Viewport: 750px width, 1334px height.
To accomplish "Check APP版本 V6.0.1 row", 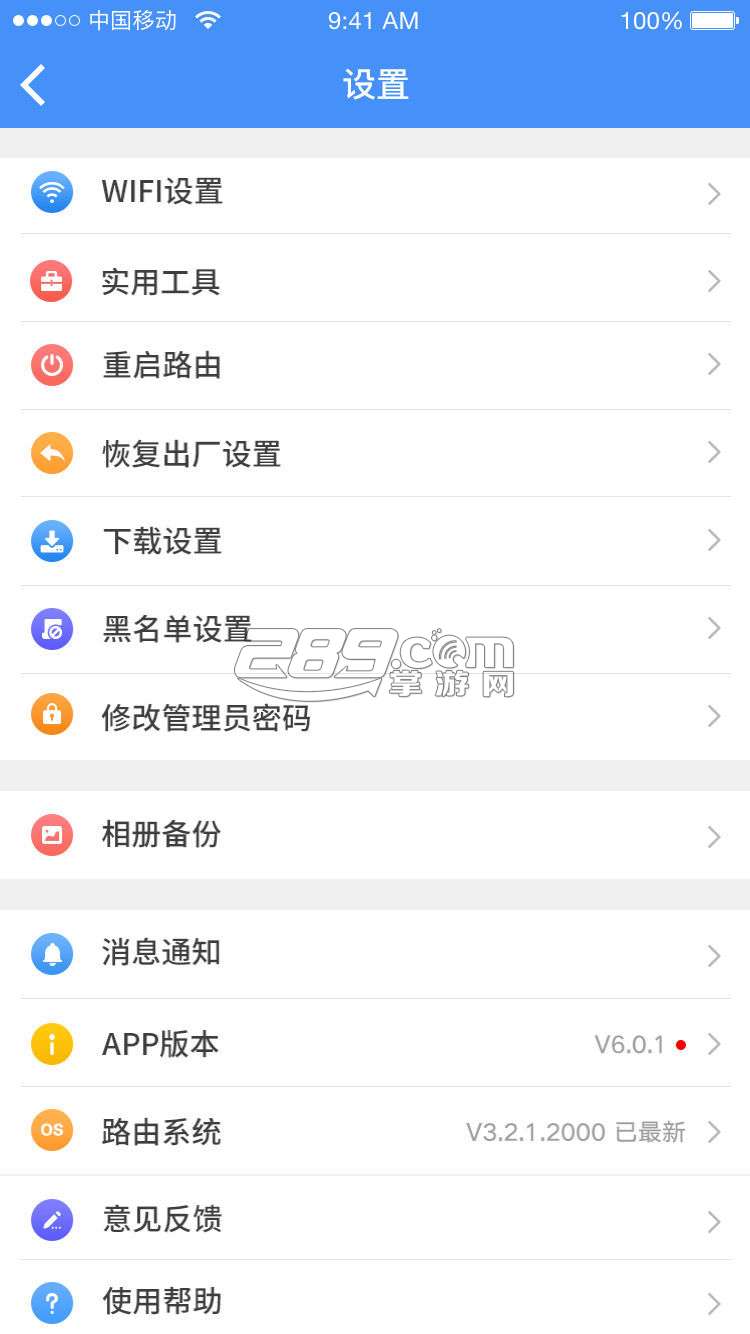I will [x=375, y=1043].
